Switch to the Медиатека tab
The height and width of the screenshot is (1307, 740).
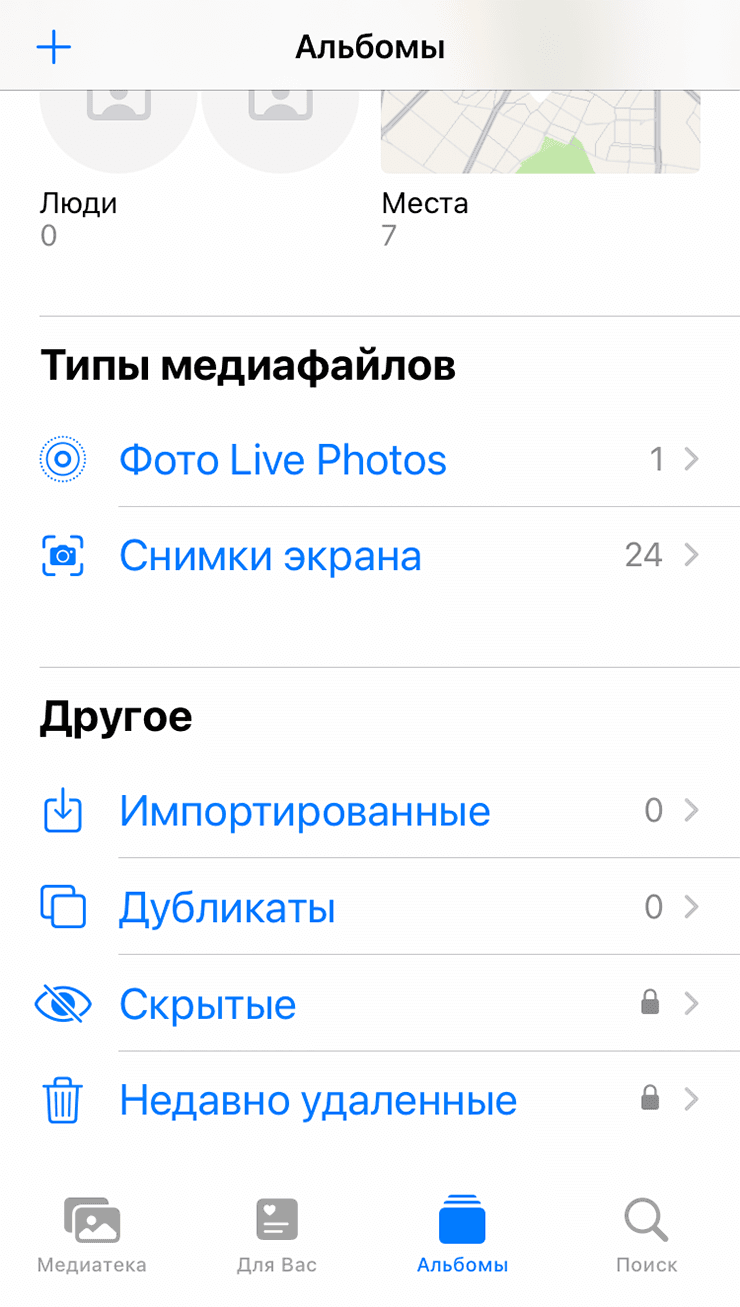tap(92, 1232)
